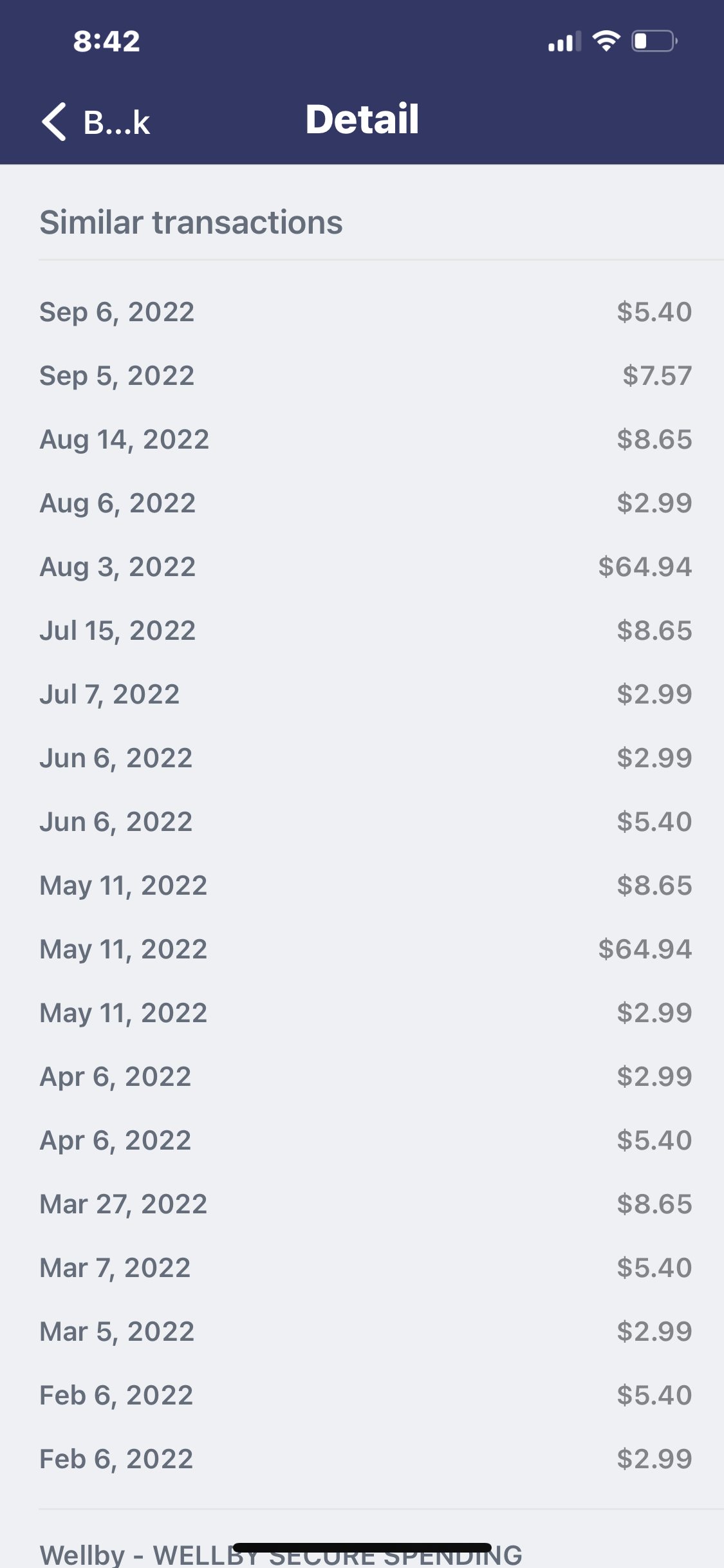Select the Jul 7, 2022 $2.99 entry

[362, 694]
